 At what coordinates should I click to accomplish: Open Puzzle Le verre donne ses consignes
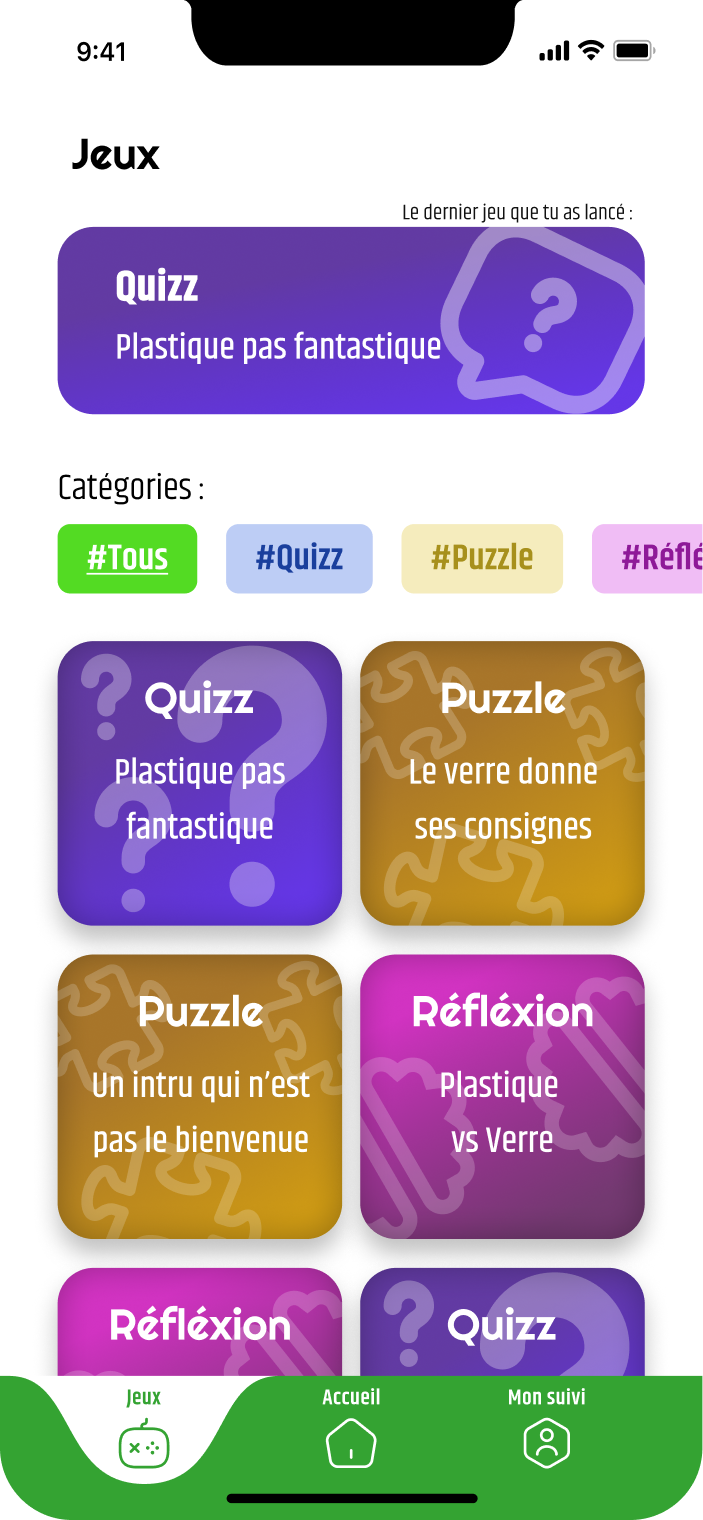pos(502,783)
